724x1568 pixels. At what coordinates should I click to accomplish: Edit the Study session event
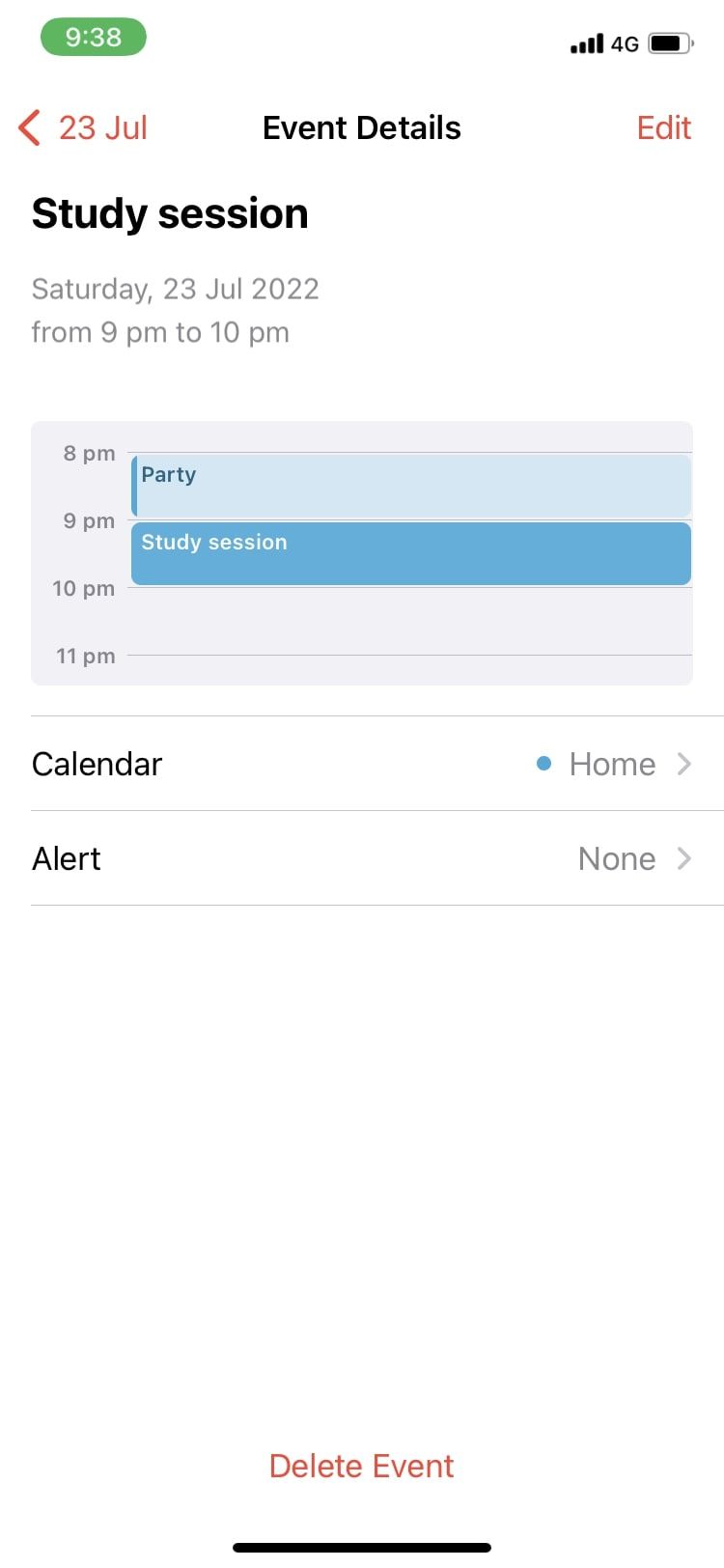point(663,127)
